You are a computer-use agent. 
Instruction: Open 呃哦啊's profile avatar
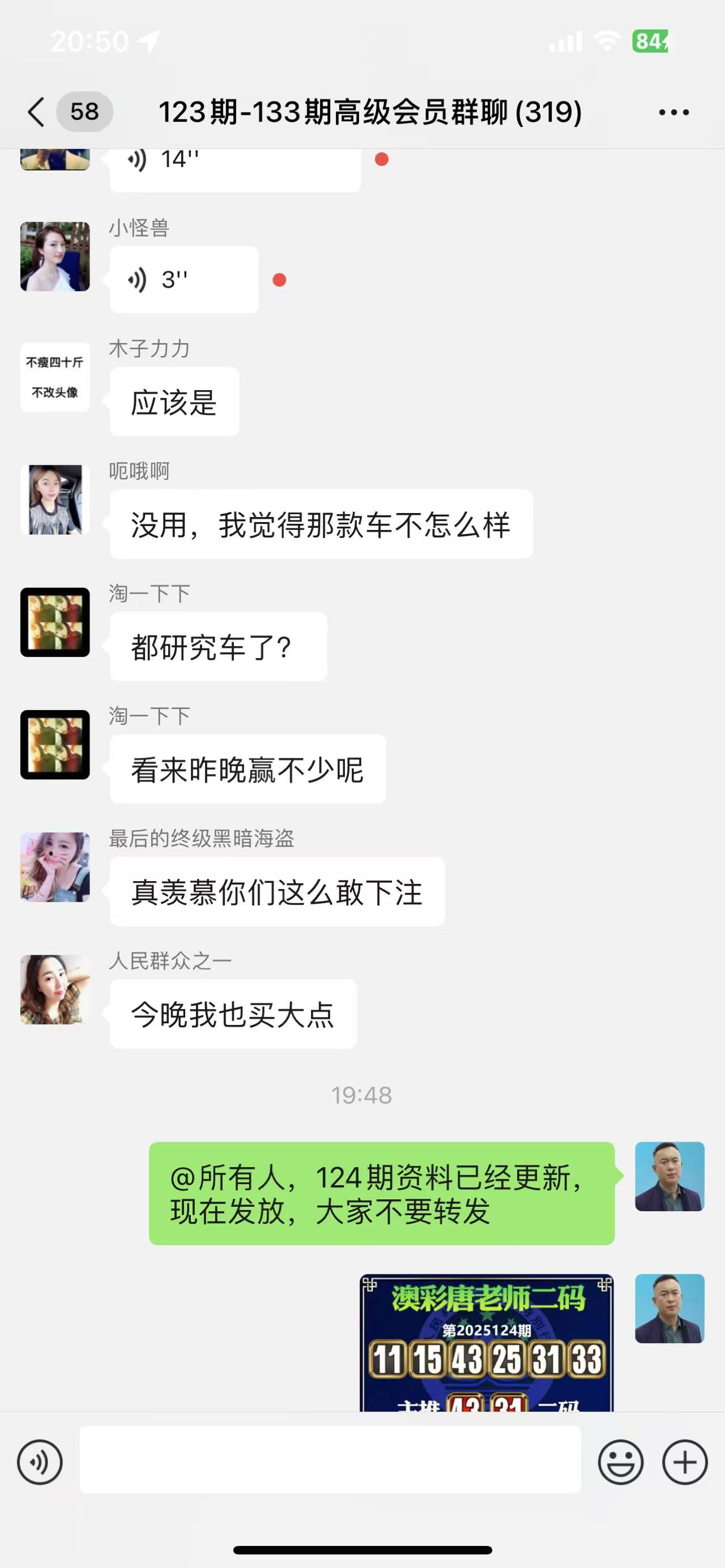pyautogui.click(x=55, y=500)
